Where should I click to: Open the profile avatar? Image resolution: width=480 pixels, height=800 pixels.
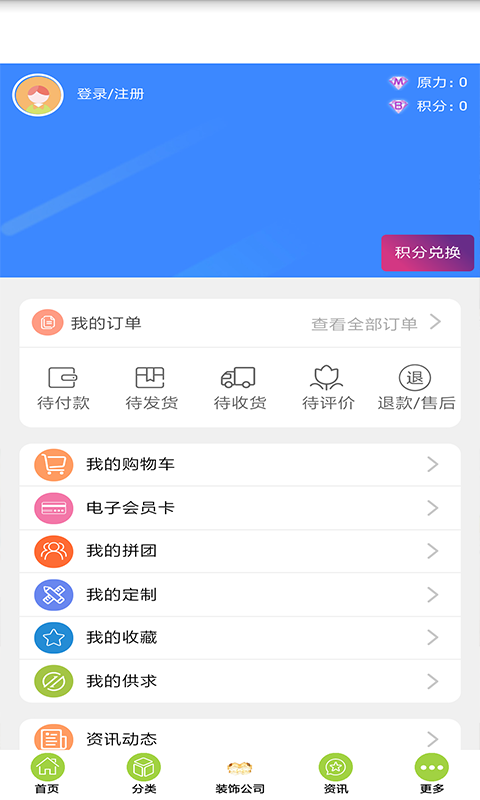[38, 95]
